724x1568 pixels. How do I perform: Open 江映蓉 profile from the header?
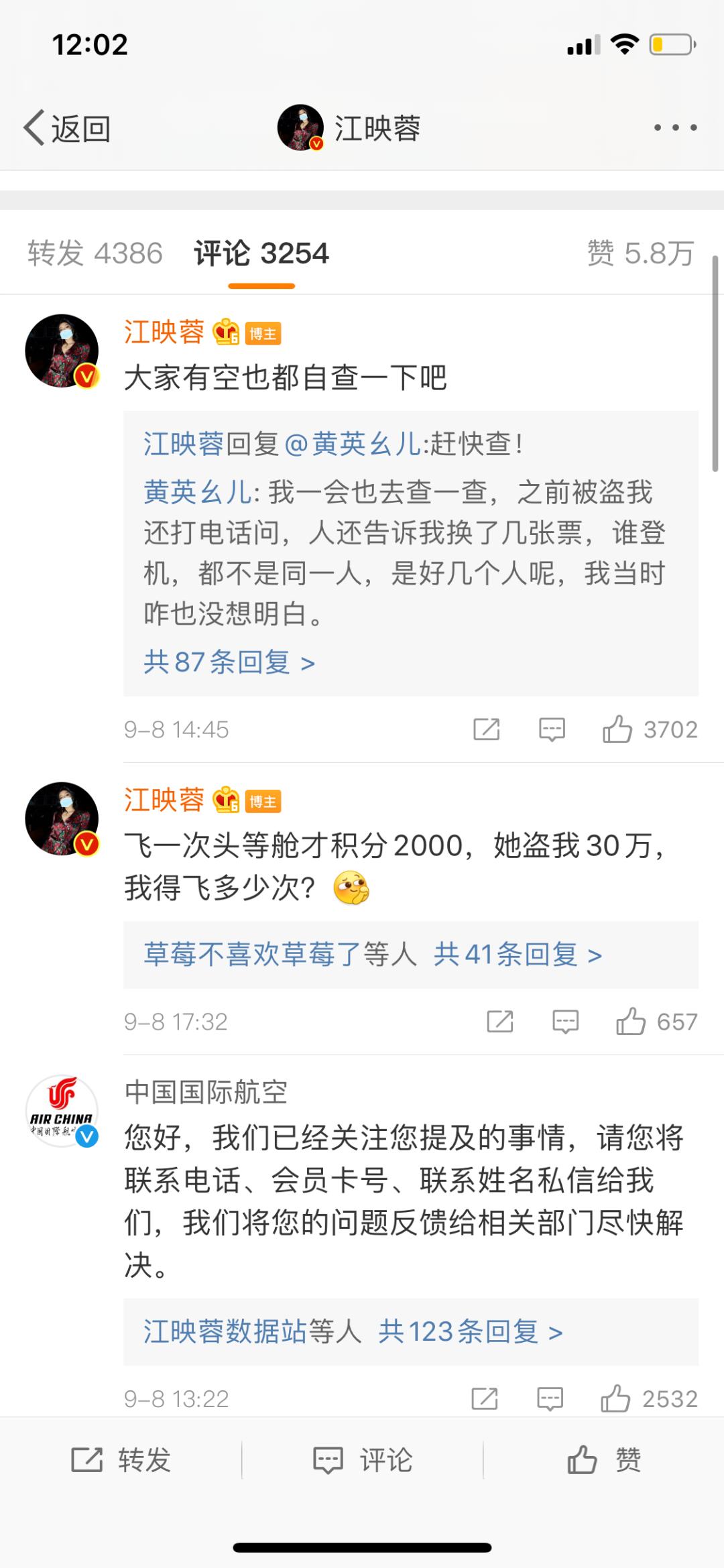[x=349, y=128]
